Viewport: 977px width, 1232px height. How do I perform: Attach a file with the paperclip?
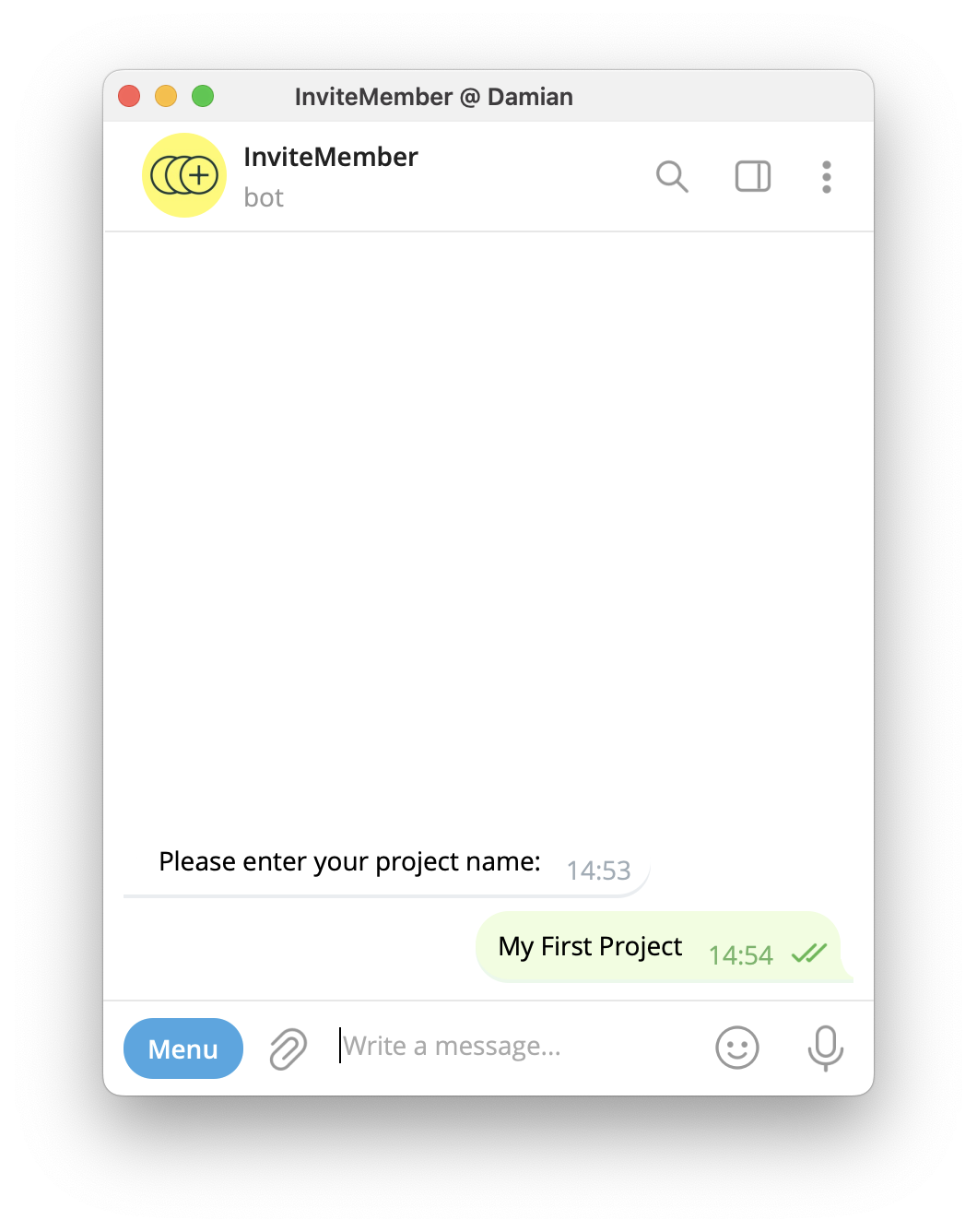pyautogui.click(x=288, y=1048)
